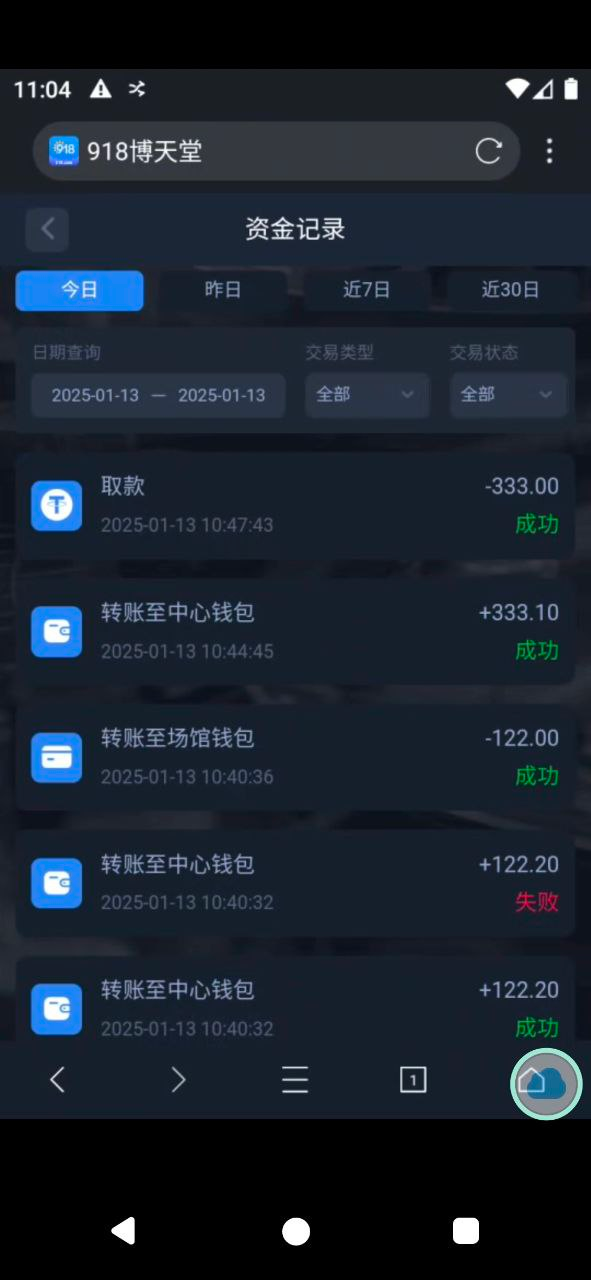
Task: Expand the 交易状态 dropdown
Action: pyautogui.click(x=508, y=395)
